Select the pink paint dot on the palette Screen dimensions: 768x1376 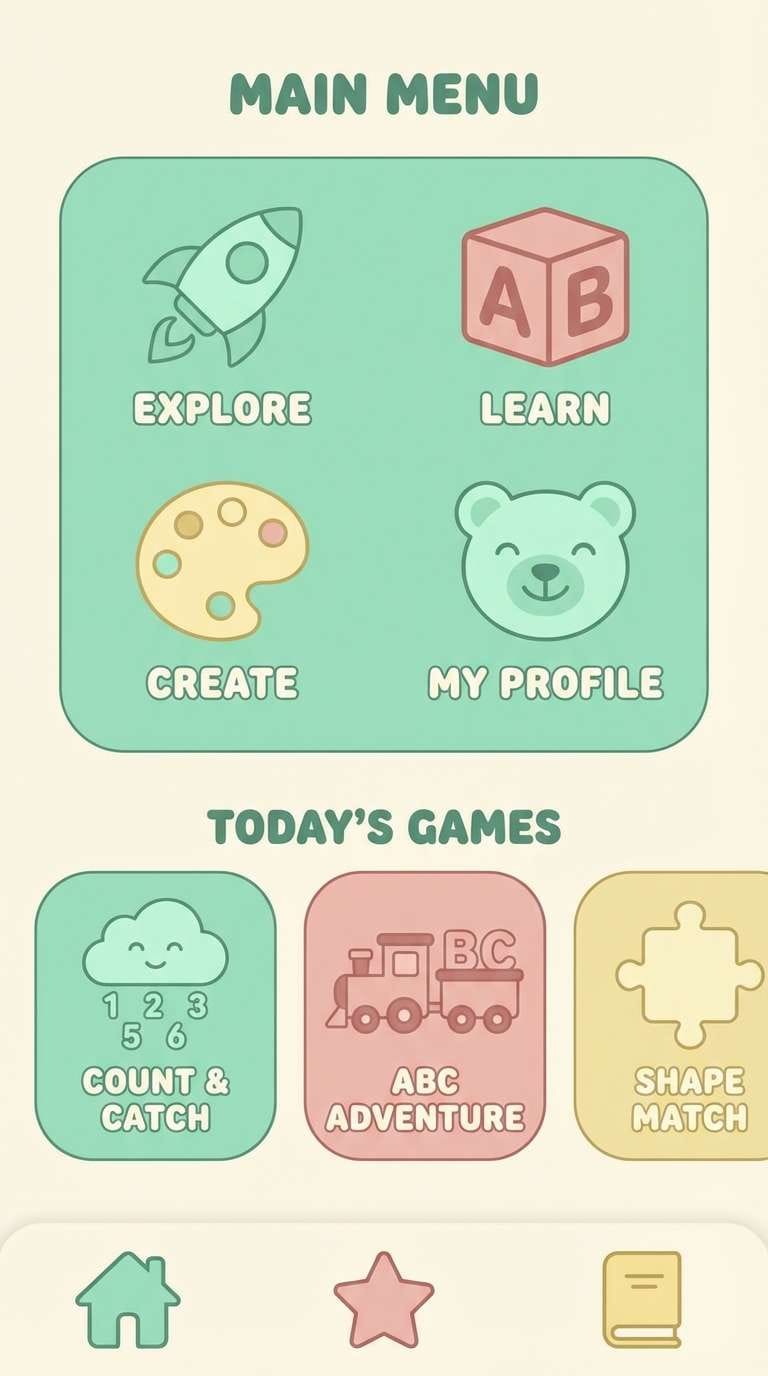tap(273, 532)
